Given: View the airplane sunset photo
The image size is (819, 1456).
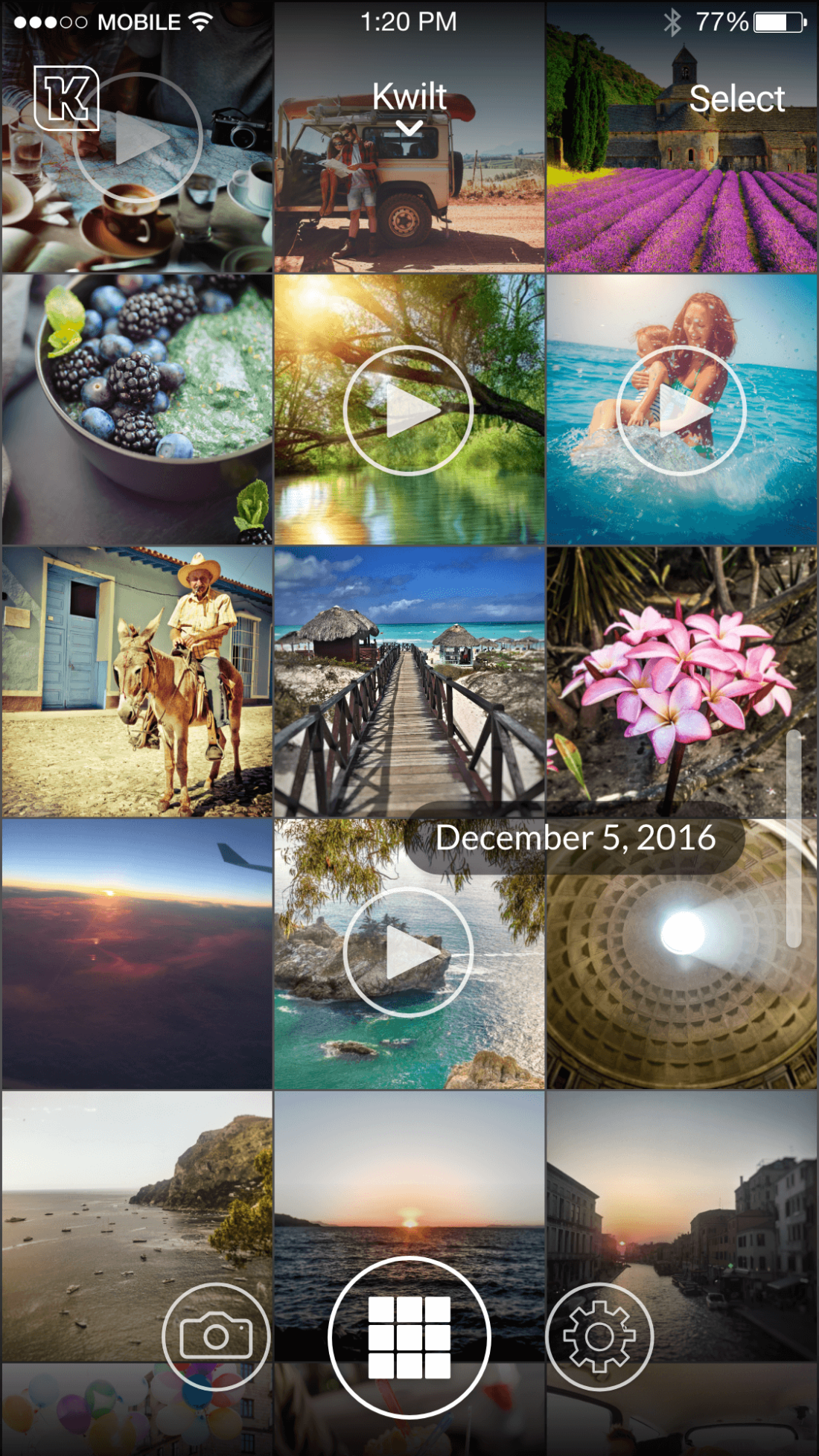Looking at the screenshot, I should coord(137,954).
